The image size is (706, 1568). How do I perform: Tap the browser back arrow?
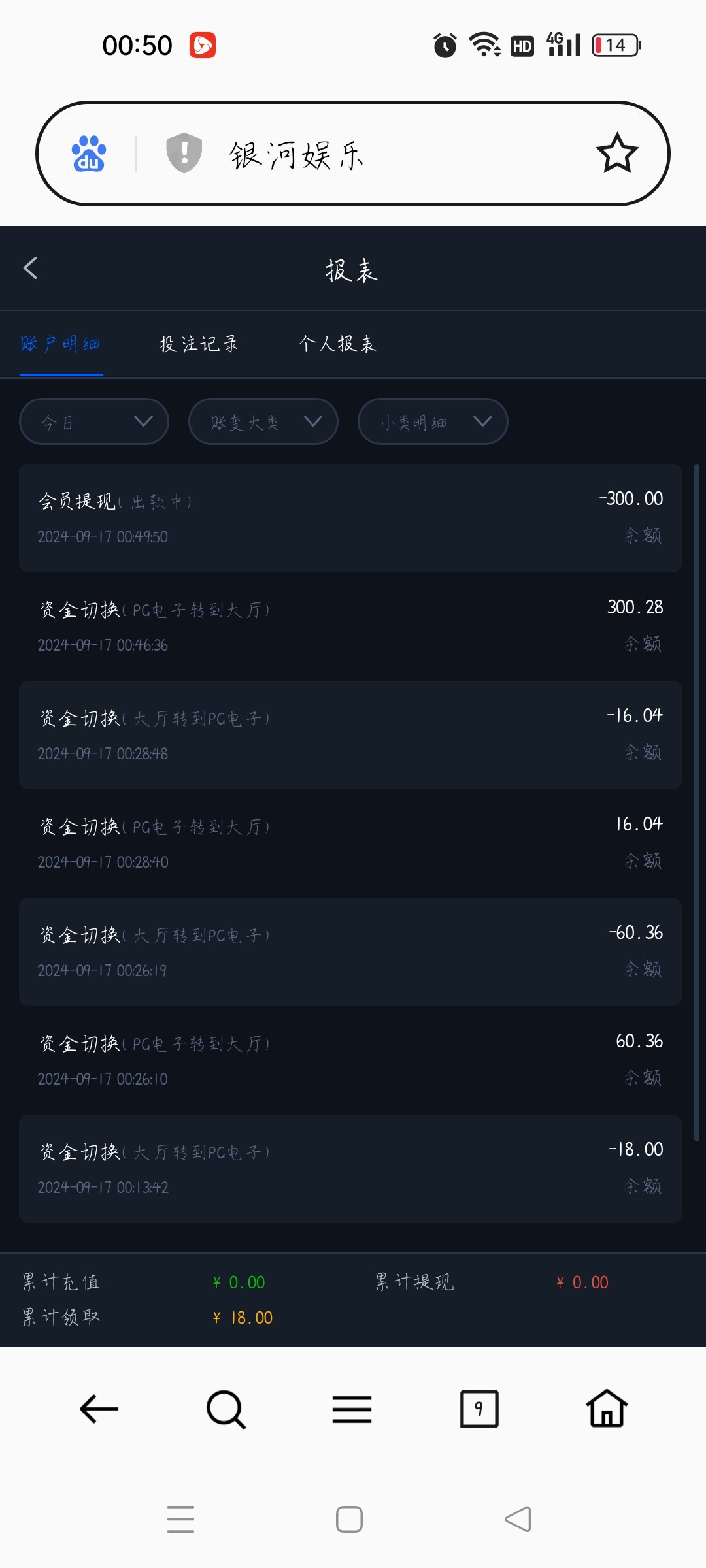coord(99,1409)
